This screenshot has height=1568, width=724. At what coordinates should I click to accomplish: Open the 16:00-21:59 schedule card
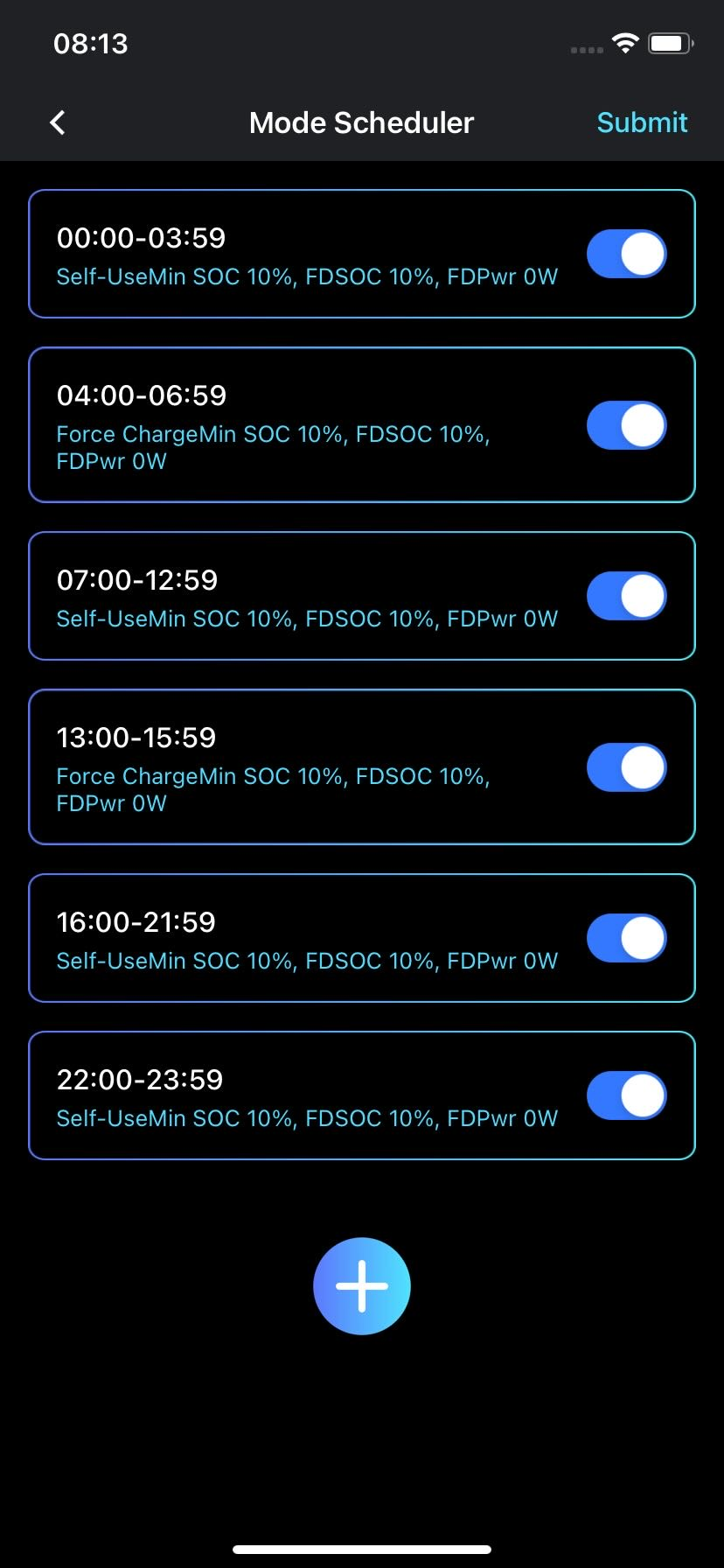click(x=306, y=939)
